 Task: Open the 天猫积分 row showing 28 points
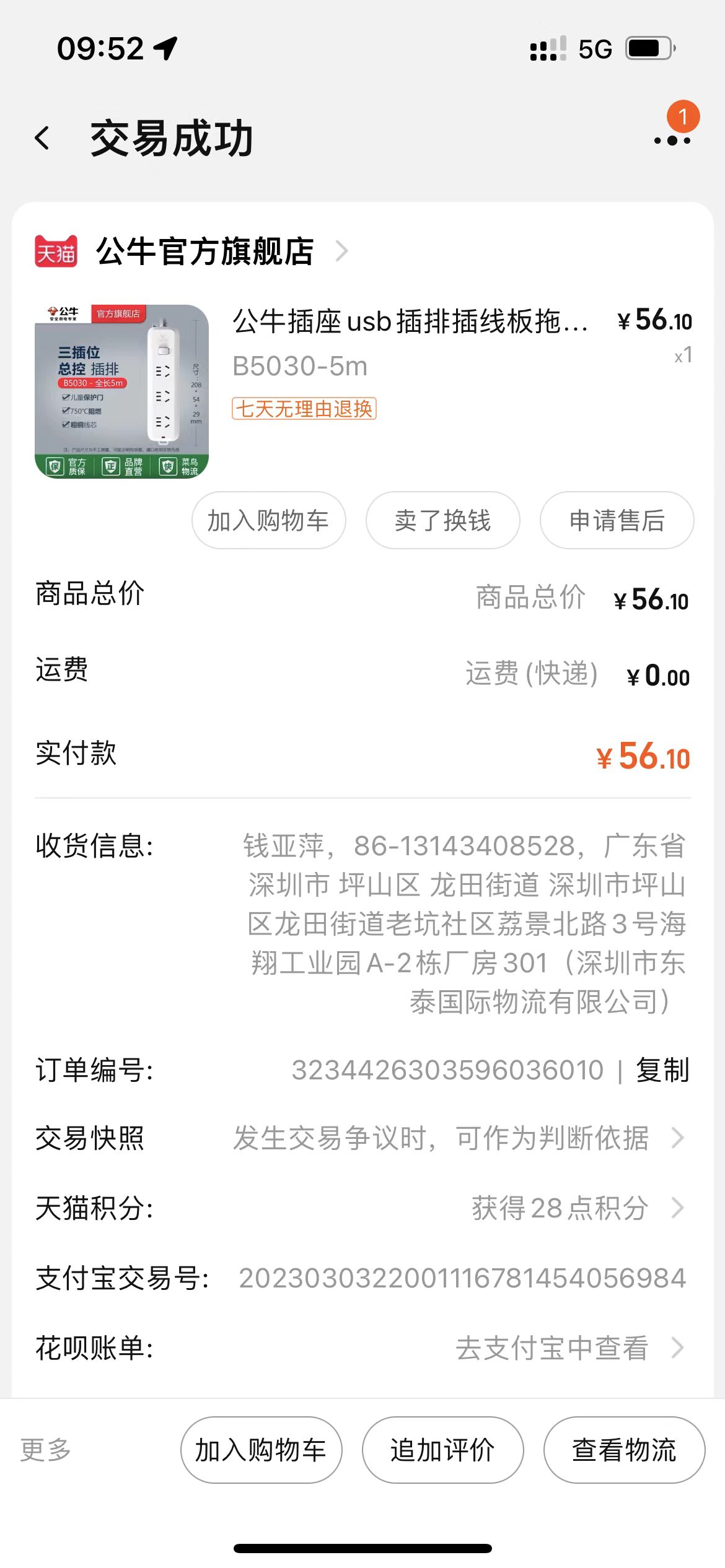tap(362, 1208)
